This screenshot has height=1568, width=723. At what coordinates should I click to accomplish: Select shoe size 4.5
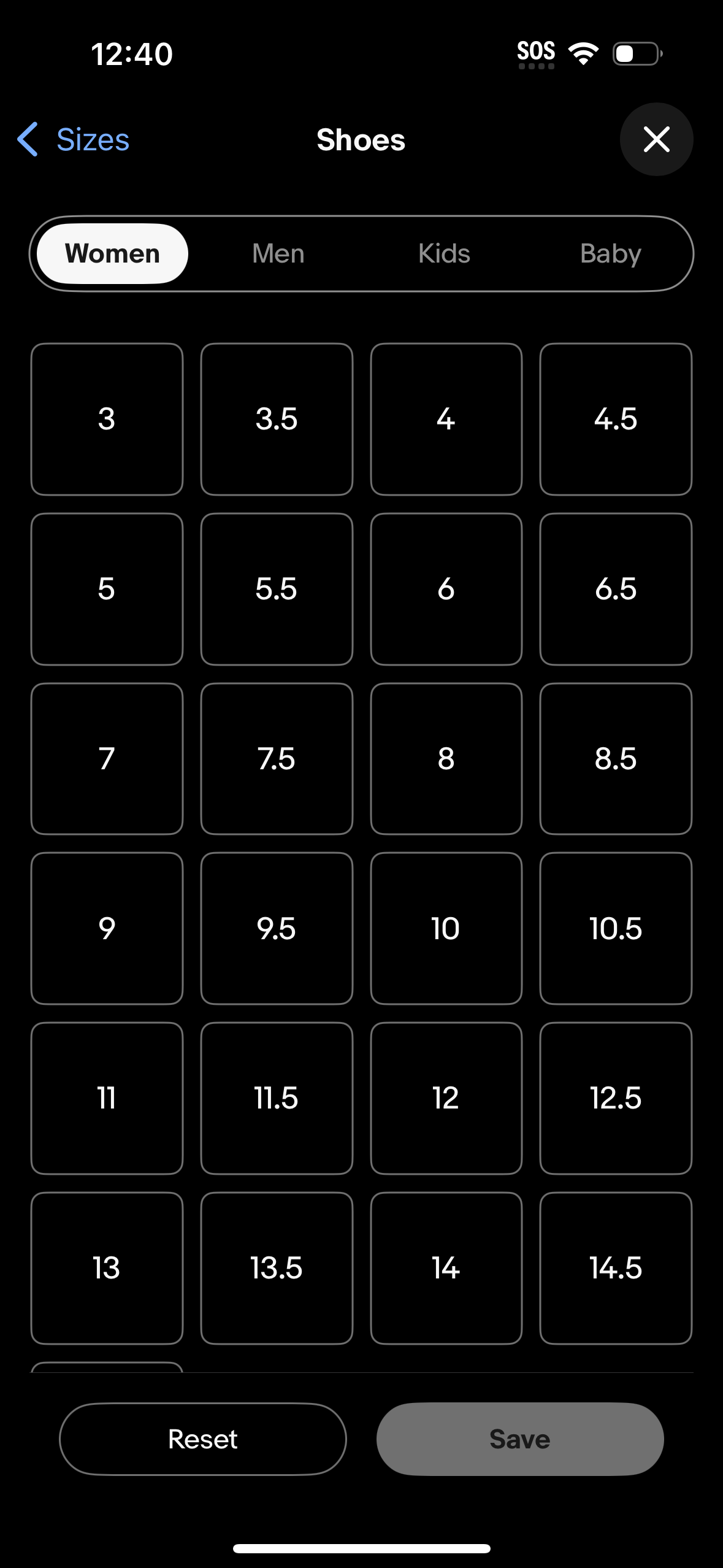coord(616,419)
